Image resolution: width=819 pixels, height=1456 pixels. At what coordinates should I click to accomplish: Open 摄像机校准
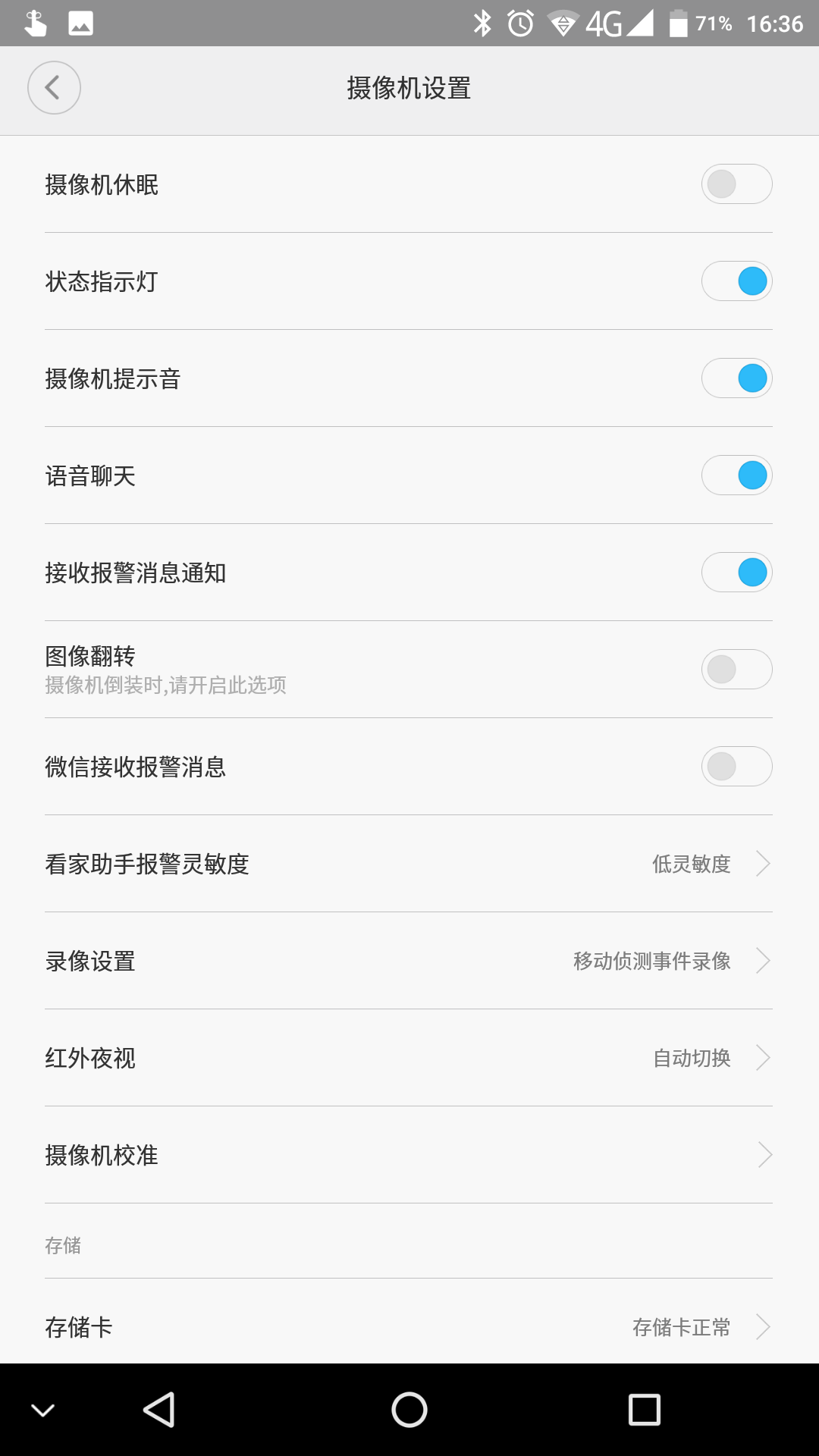(x=408, y=1155)
